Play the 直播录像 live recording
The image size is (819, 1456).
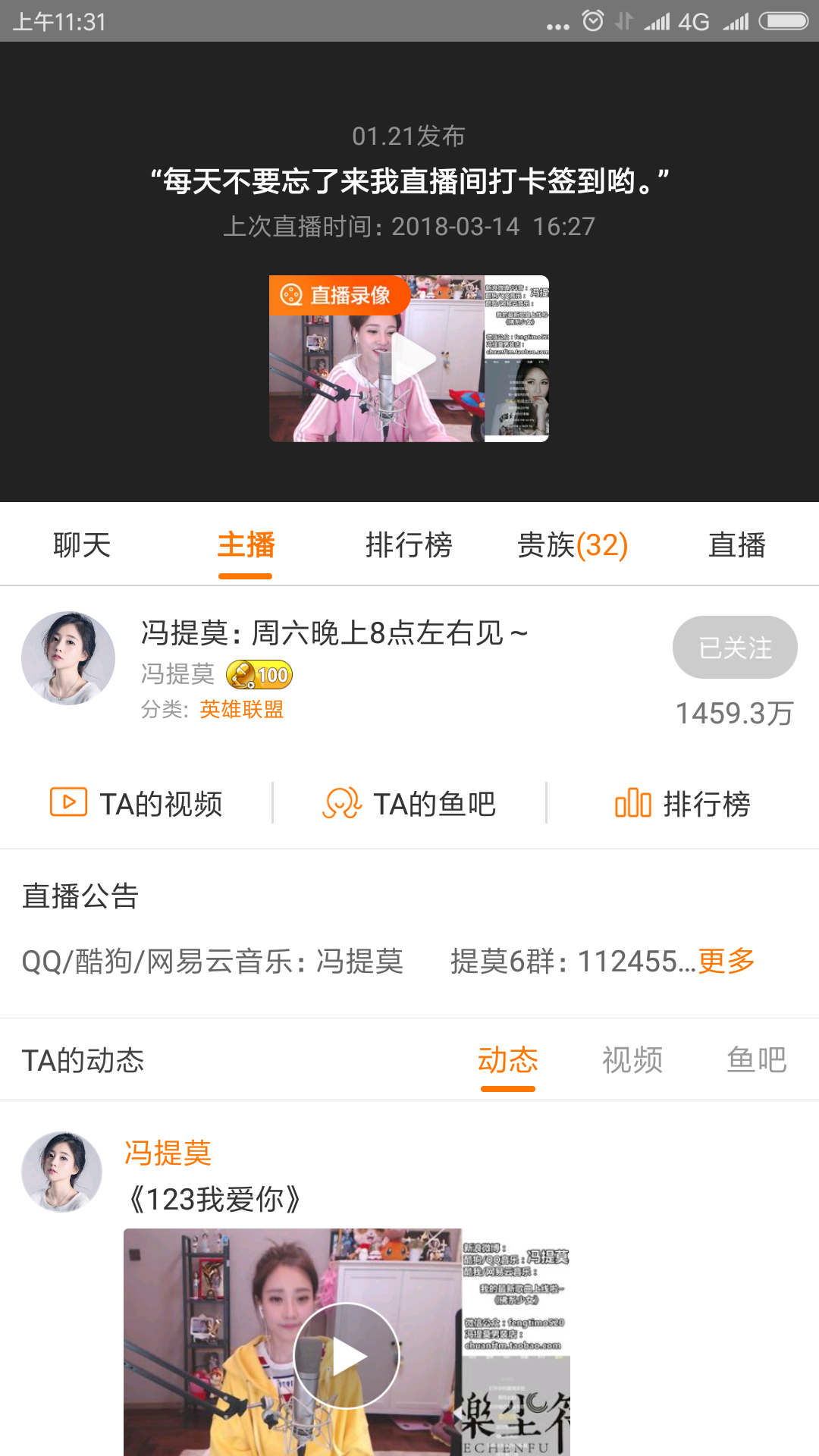click(409, 359)
